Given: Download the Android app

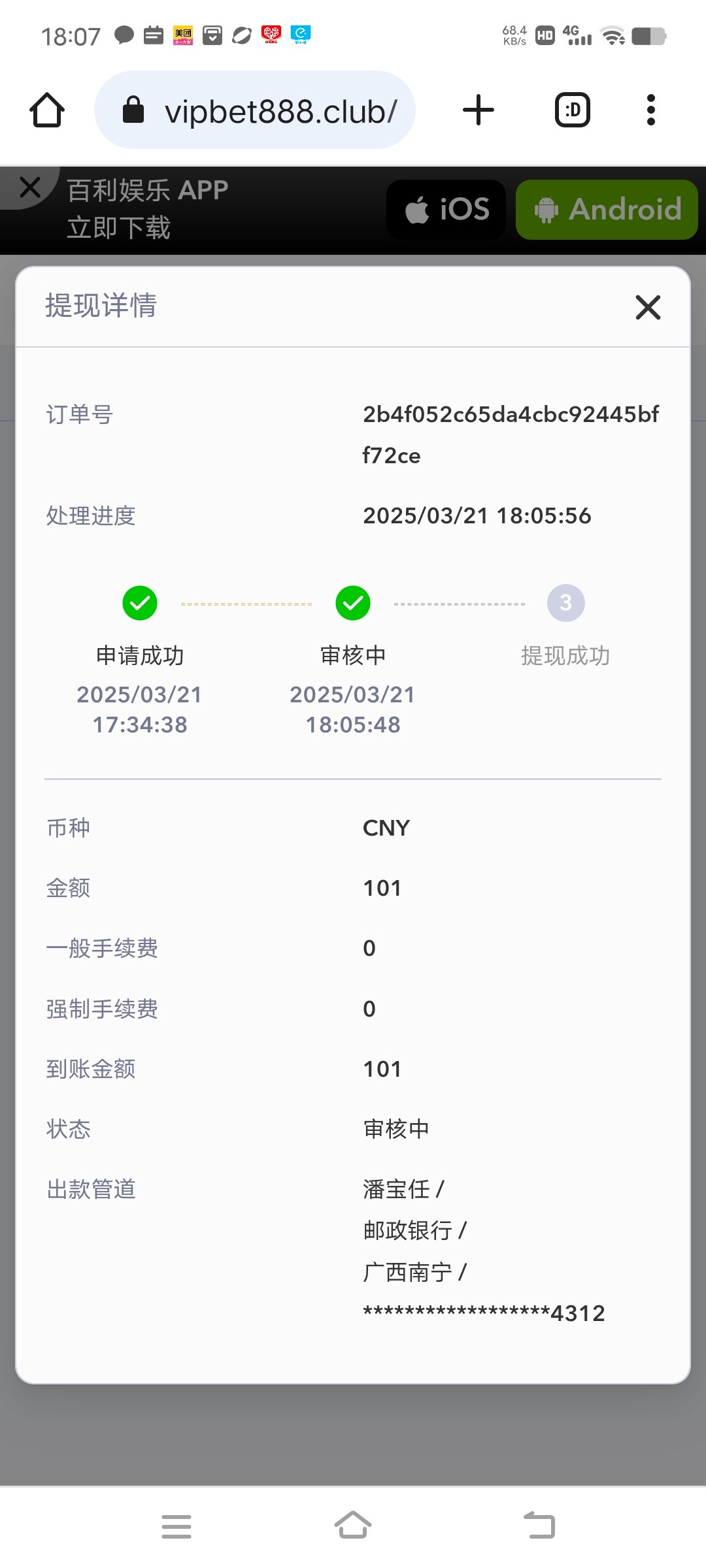Looking at the screenshot, I should tap(607, 210).
